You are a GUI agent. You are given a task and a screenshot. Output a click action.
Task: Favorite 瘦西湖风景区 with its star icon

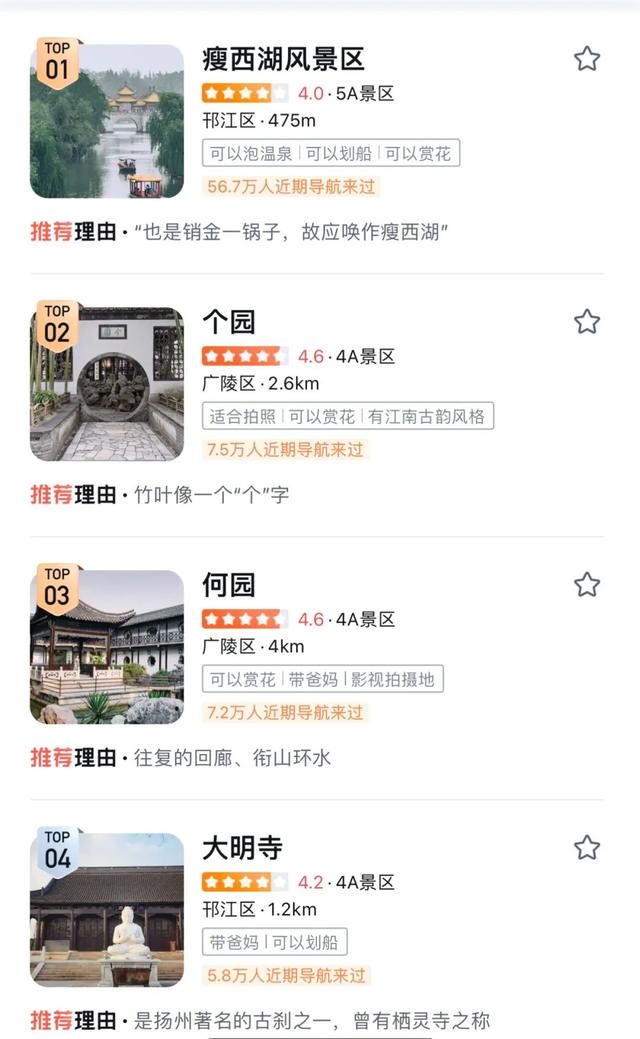point(587,59)
